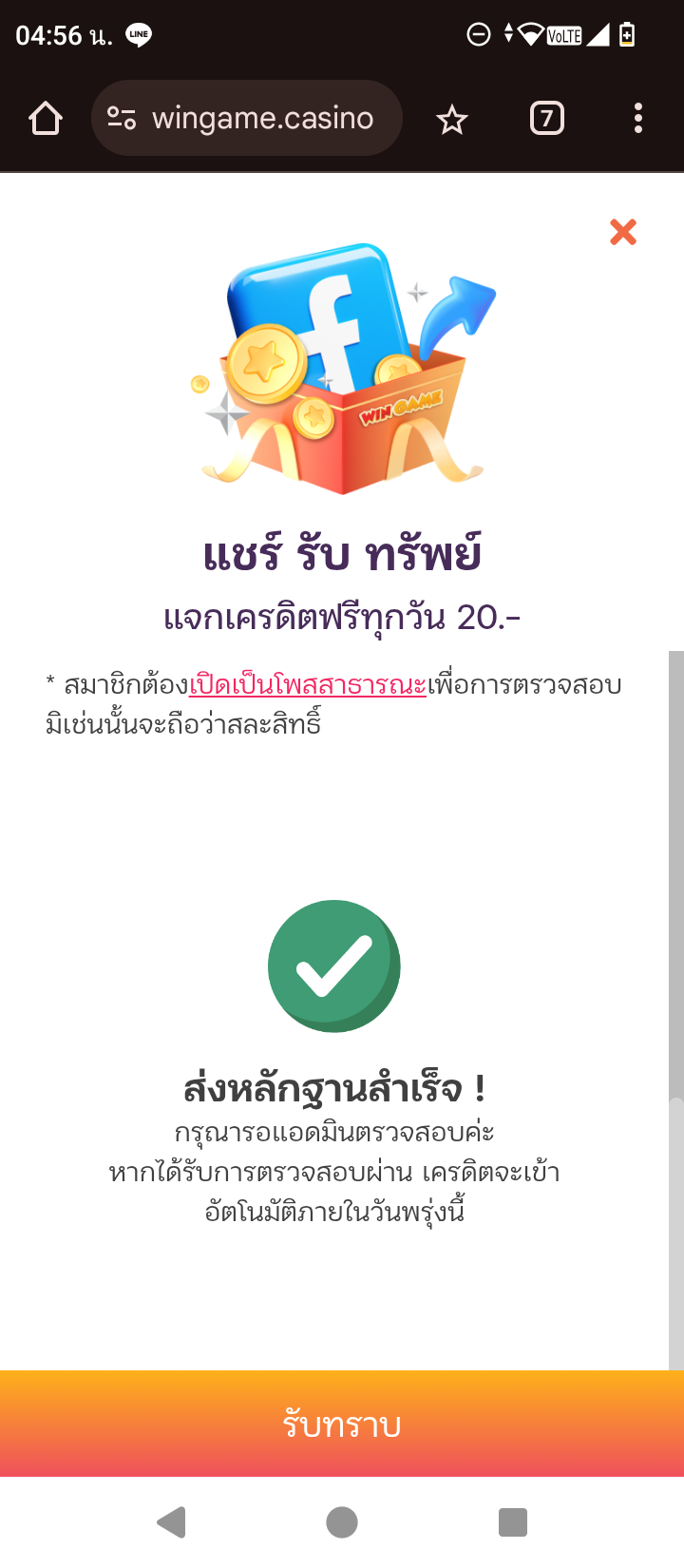Open recent apps from navigation bar
The image size is (684, 1568).
click(512, 1522)
